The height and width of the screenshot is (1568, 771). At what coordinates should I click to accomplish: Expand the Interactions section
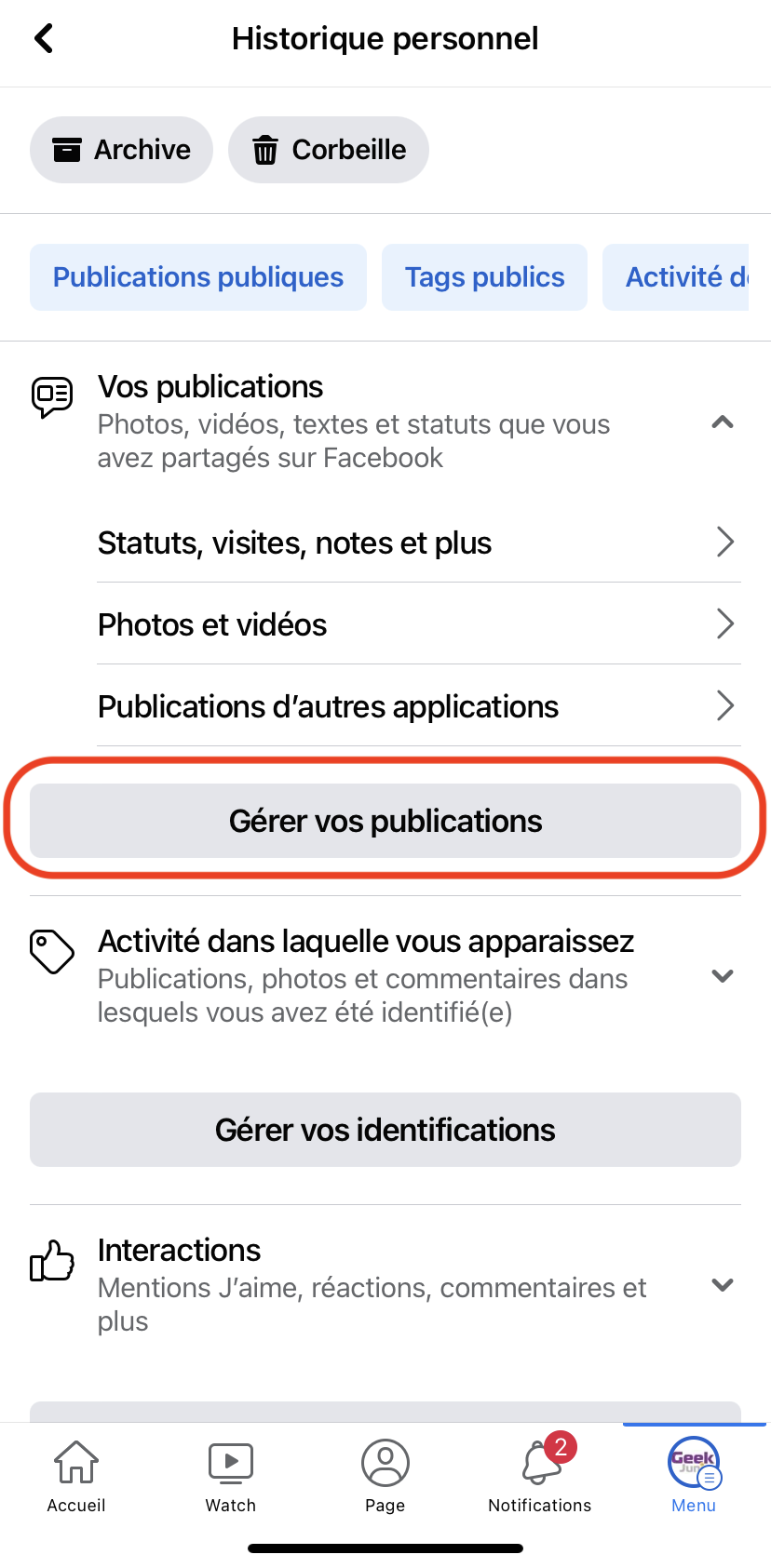(722, 1285)
